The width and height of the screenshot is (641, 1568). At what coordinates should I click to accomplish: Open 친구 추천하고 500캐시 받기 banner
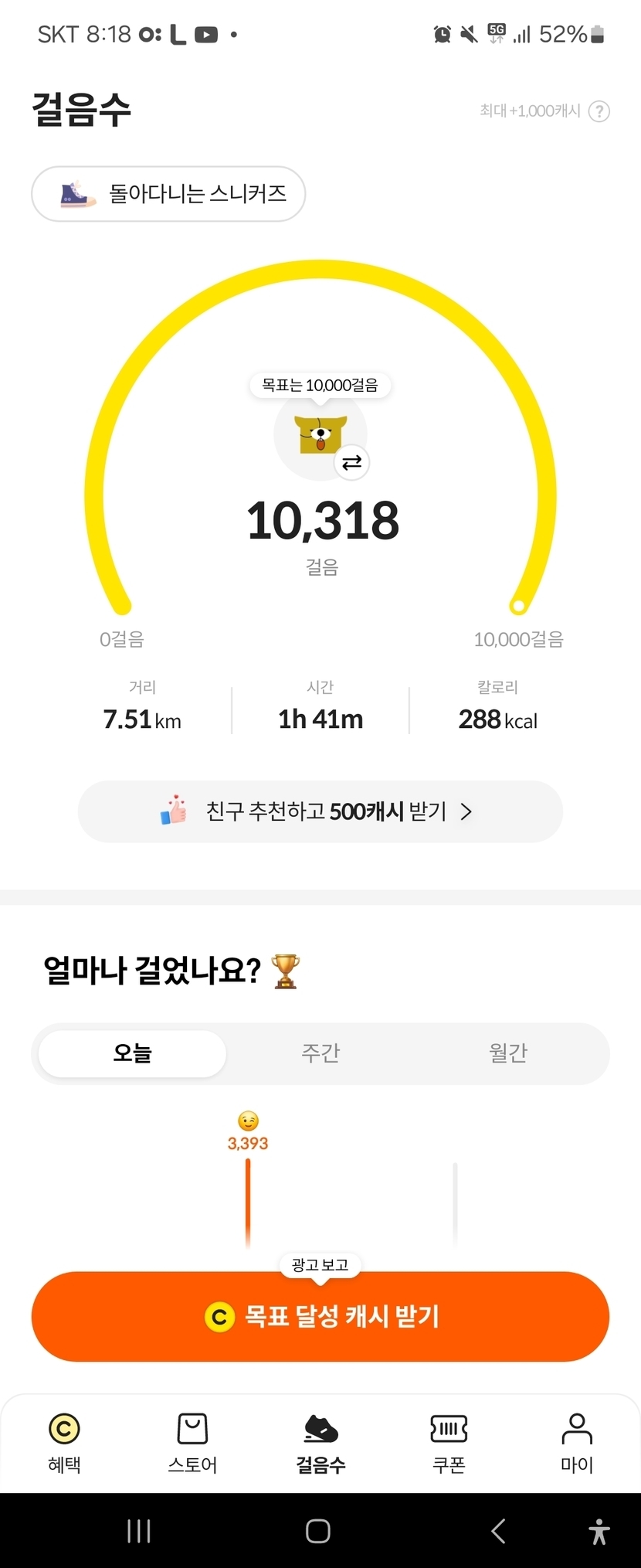pyautogui.click(x=320, y=811)
